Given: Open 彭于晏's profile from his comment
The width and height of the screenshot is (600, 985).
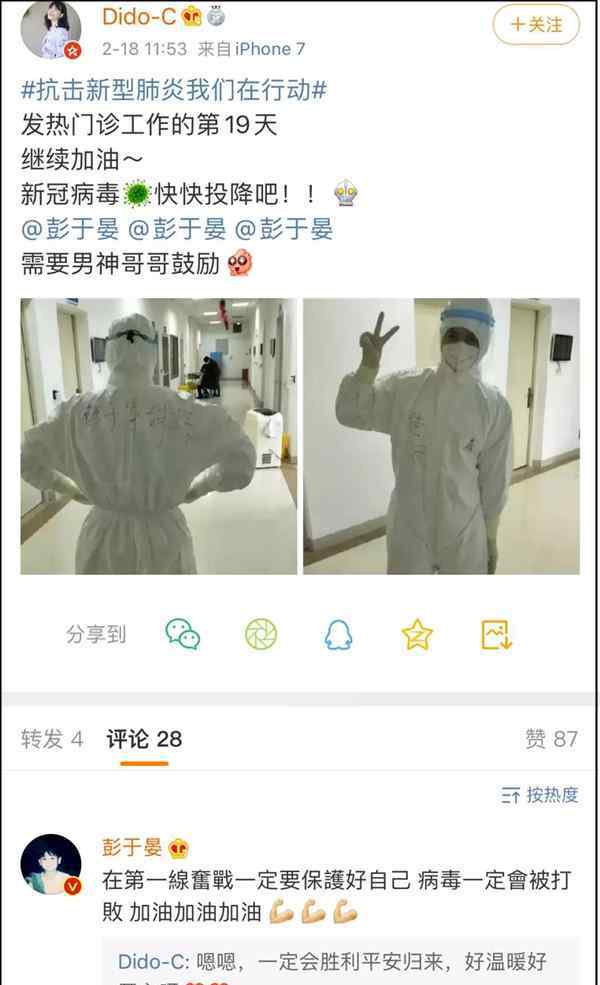Looking at the screenshot, I should click(132, 848).
